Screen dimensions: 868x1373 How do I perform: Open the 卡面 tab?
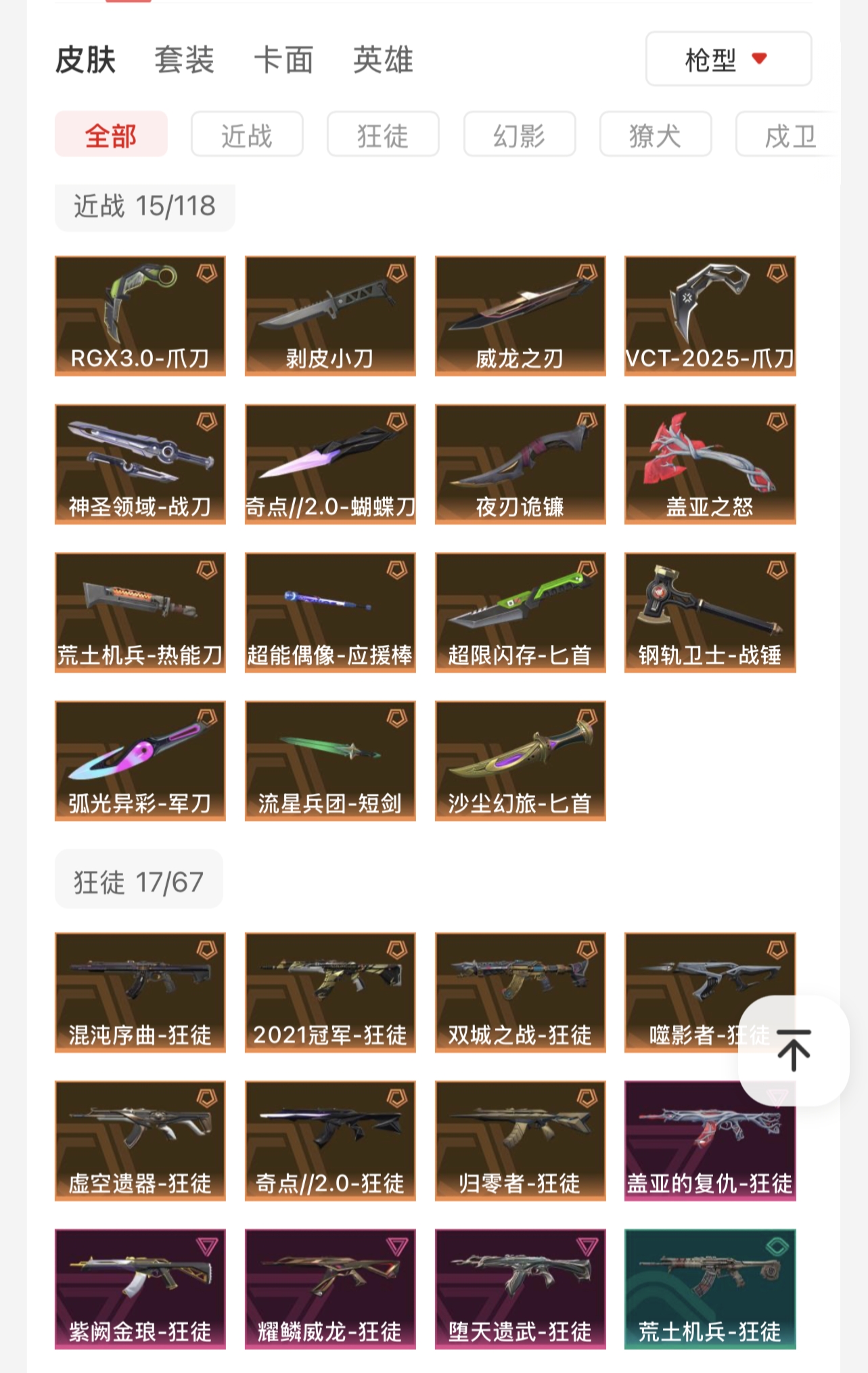283,60
